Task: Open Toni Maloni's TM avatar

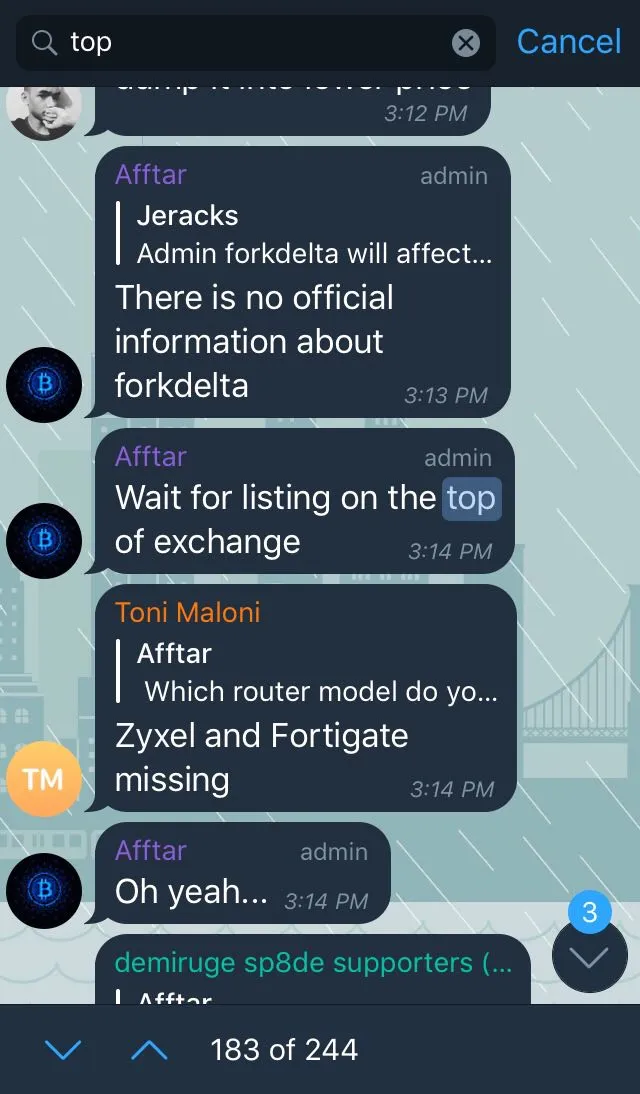Action: click(43, 779)
